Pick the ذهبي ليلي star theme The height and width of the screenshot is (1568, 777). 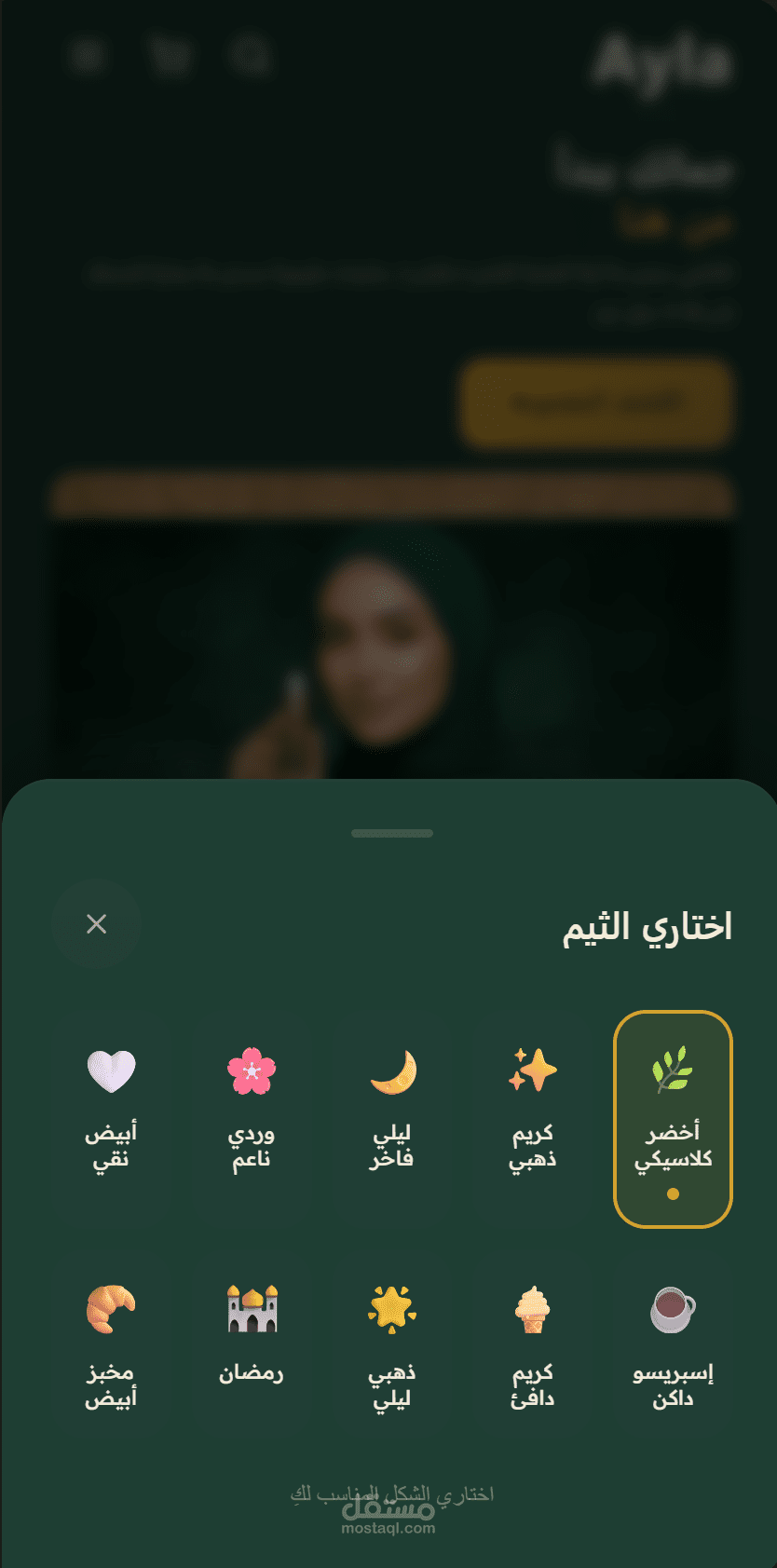pyautogui.click(x=391, y=1344)
